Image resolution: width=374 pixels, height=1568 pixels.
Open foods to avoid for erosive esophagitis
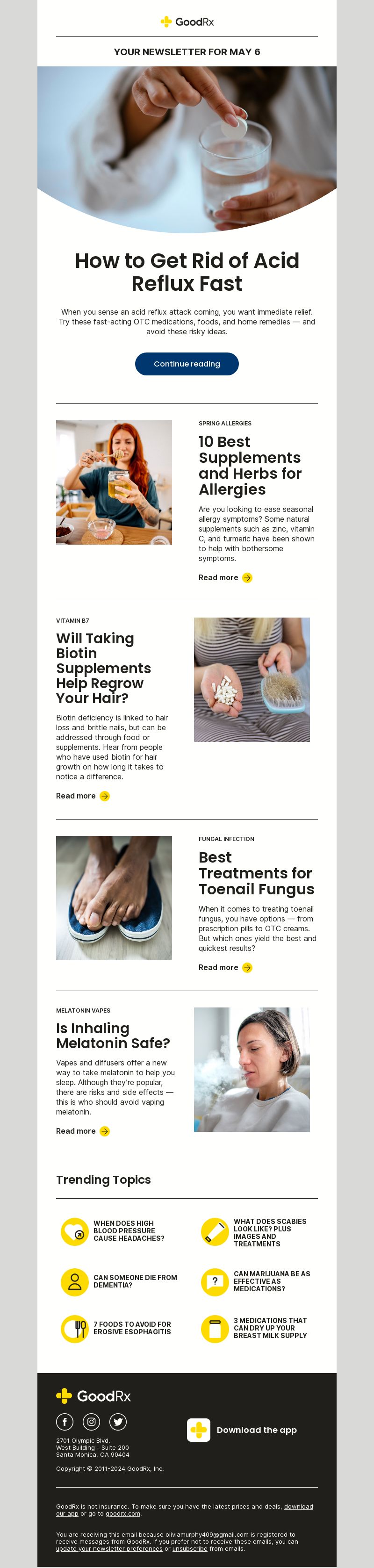click(x=131, y=1328)
